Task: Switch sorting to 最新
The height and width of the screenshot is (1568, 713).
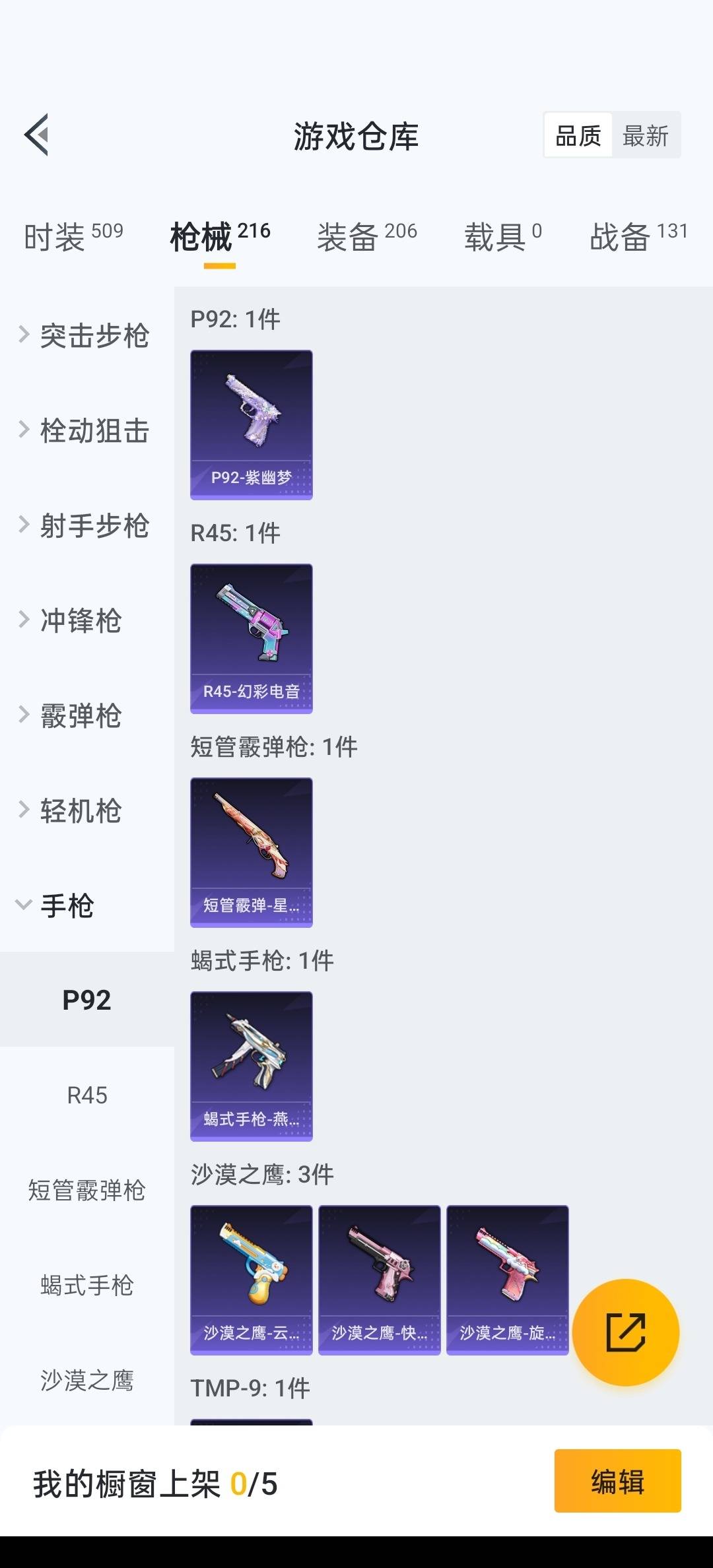Action: point(645,136)
